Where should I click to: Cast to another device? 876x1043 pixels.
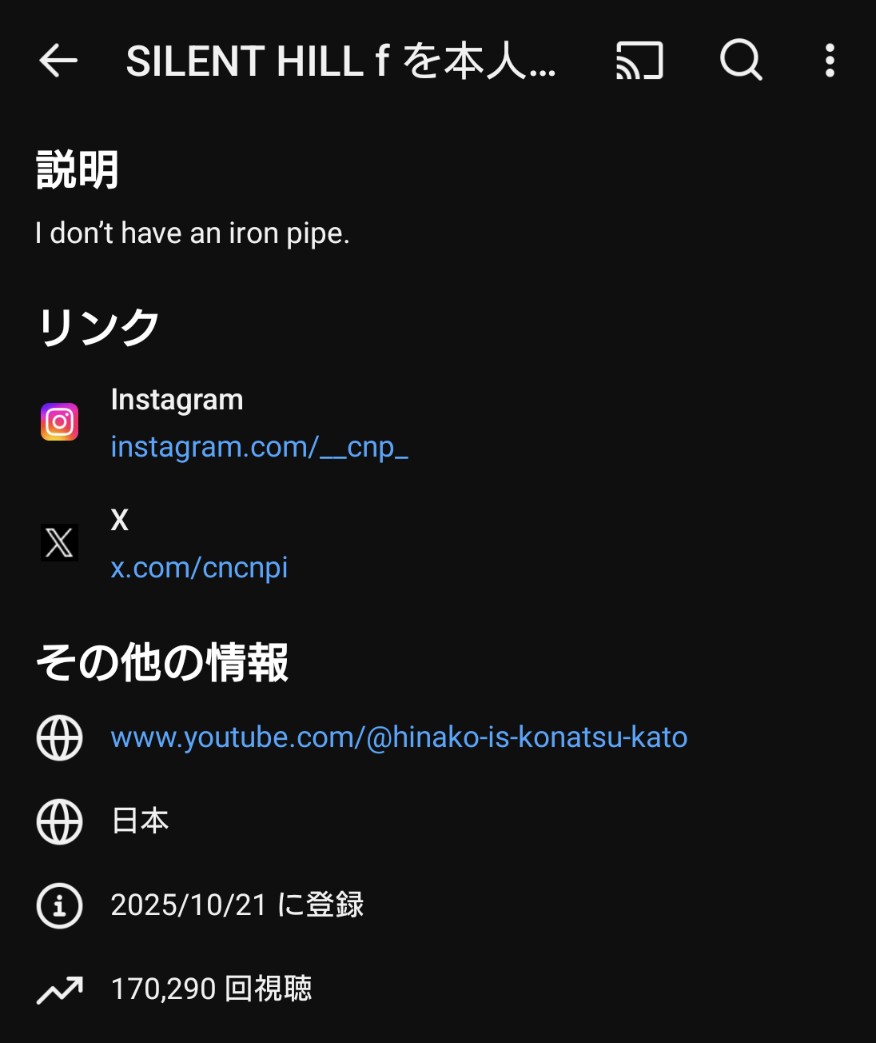tap(640, 61)
